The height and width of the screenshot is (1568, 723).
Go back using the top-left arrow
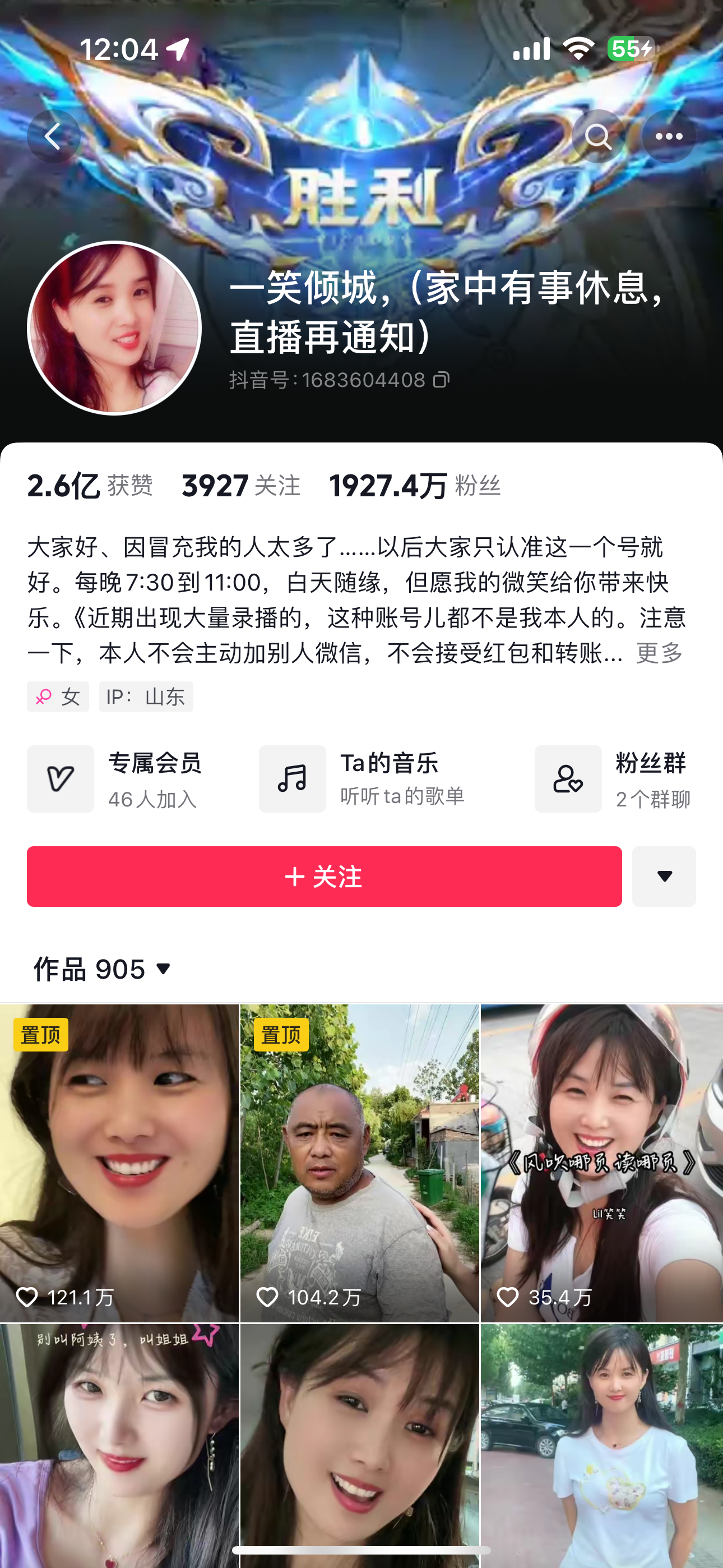tap(54, 136)
